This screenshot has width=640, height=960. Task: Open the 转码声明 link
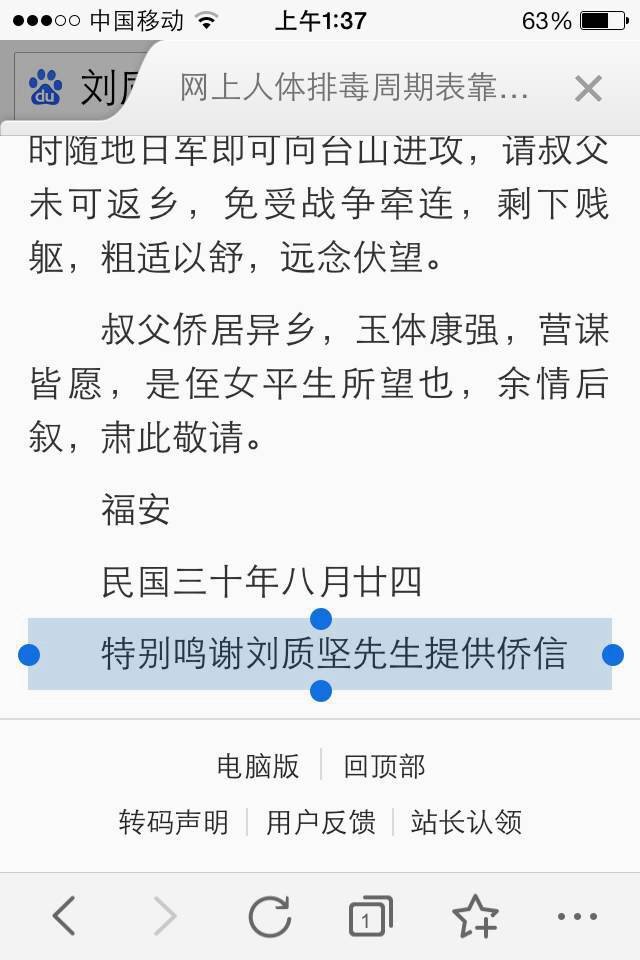pyautogui.click(x=173, y=822)
